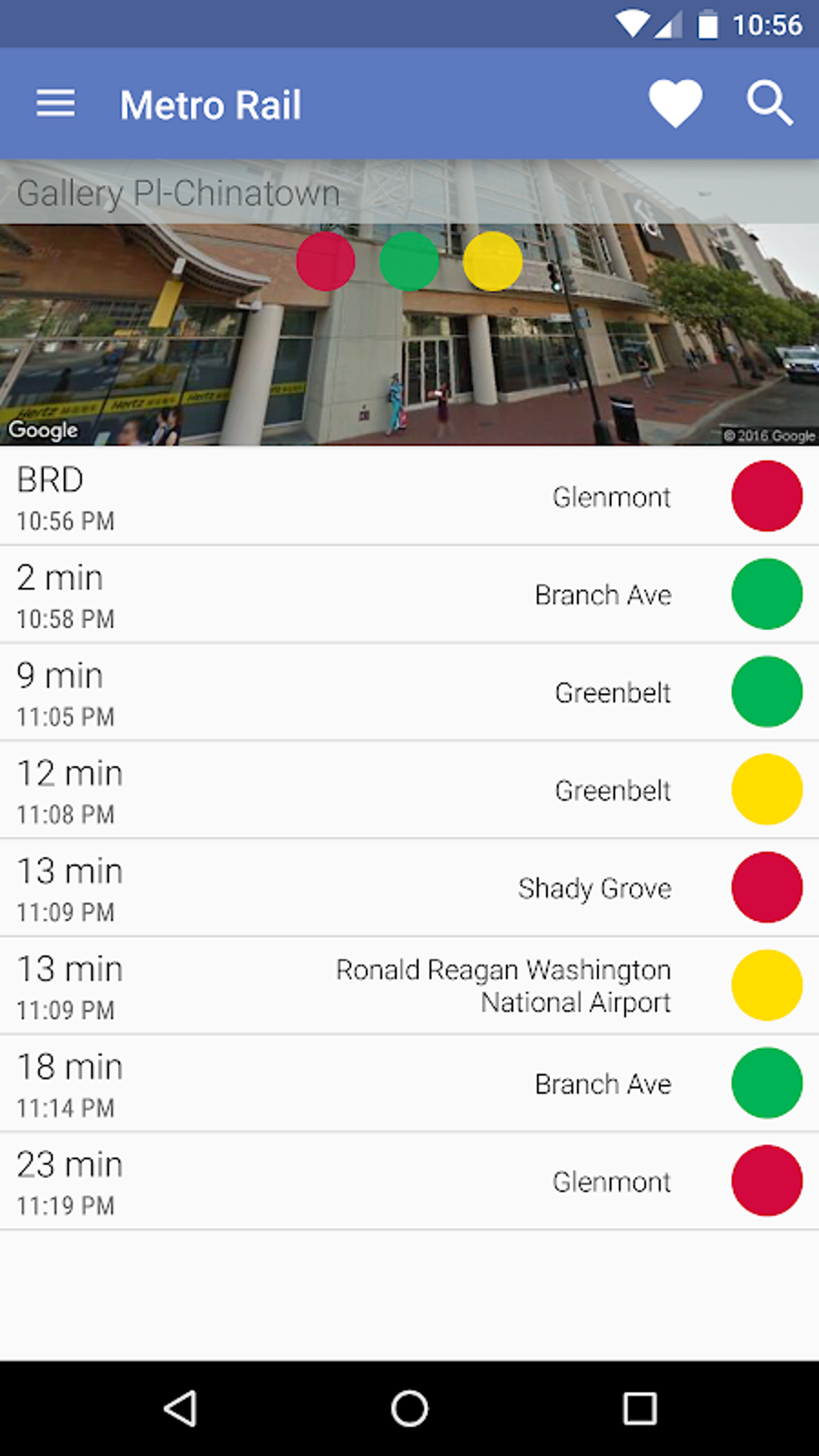Select the 13 min Shady Grove train
This screenshot has width=819, height=1456.
pyautogui.click(x=361, y=887)
